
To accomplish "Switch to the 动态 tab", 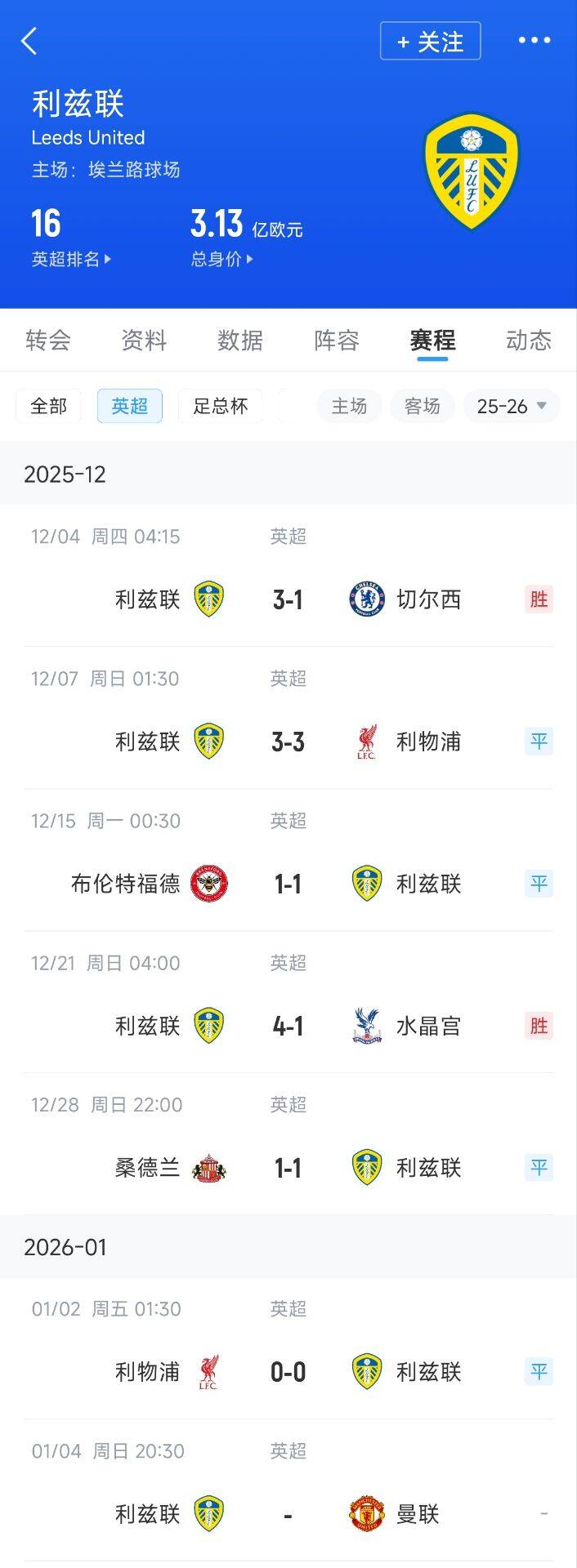I will [x=528, y=340].
